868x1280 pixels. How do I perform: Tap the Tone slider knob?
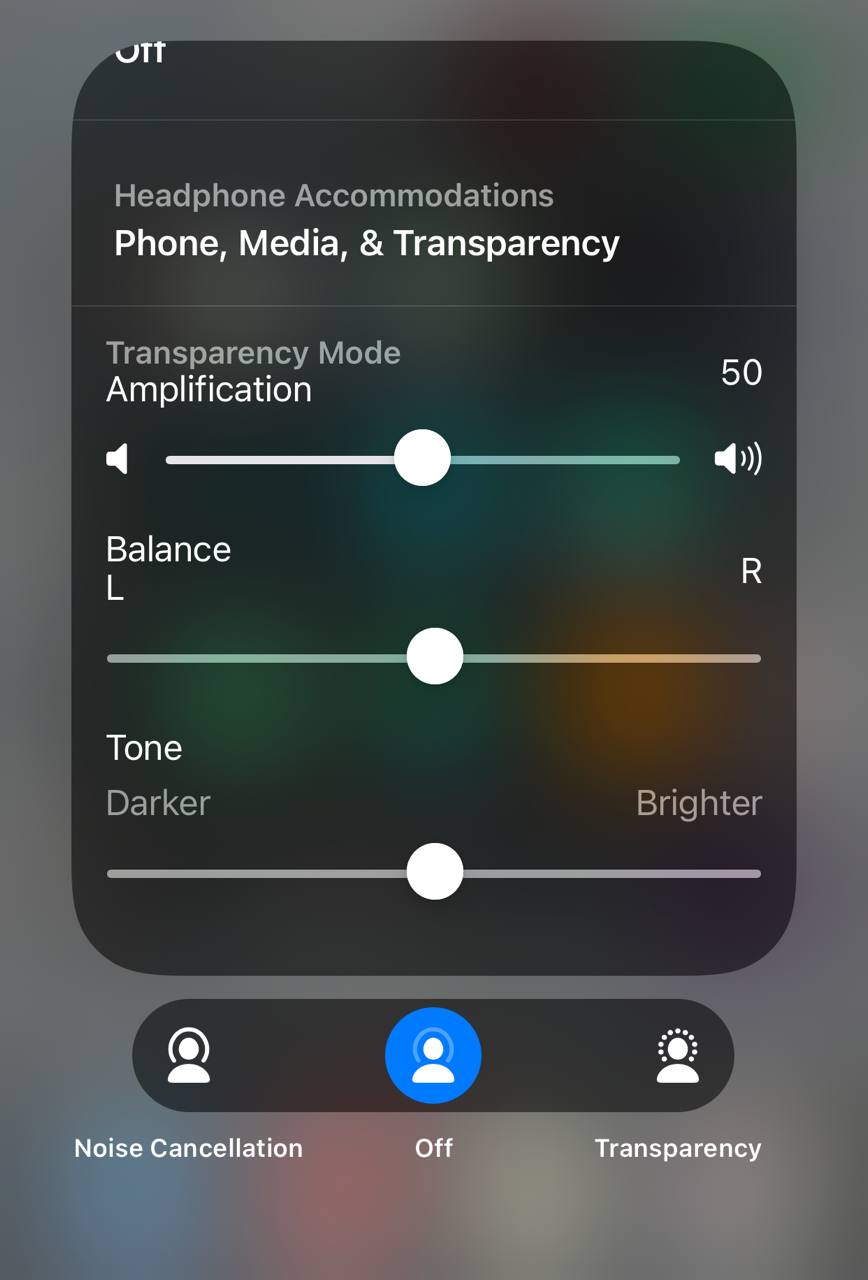pyautogui.click(x=435, y=871)
